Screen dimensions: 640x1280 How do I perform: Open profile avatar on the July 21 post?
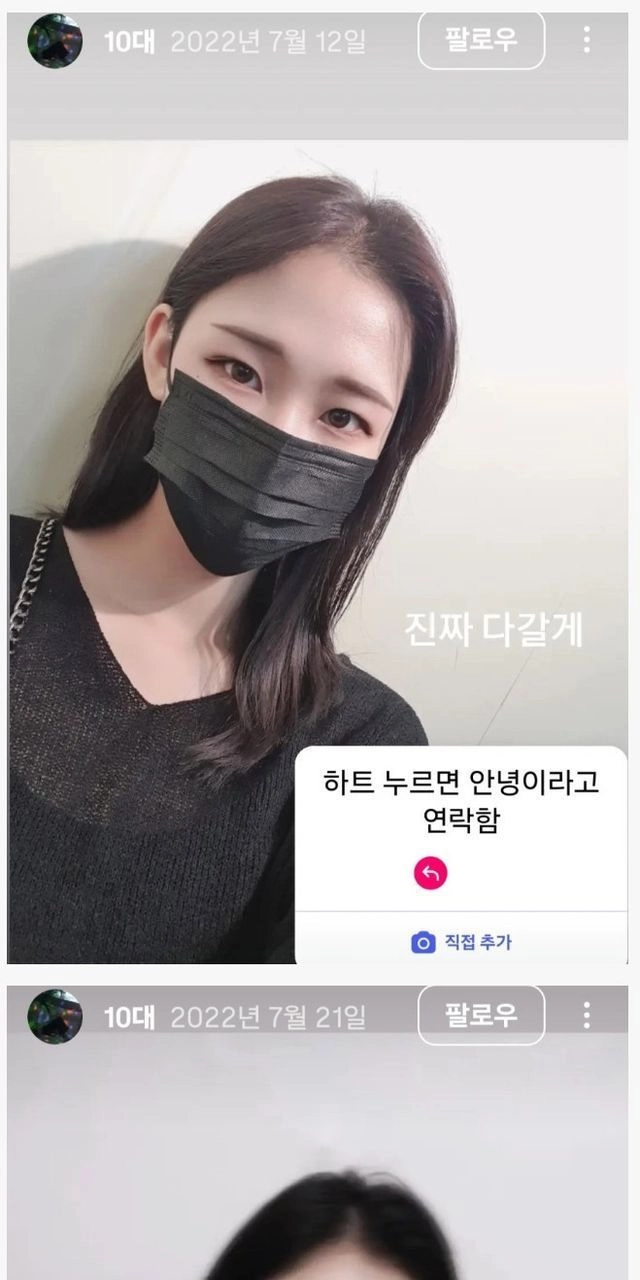coord(55,1016)
